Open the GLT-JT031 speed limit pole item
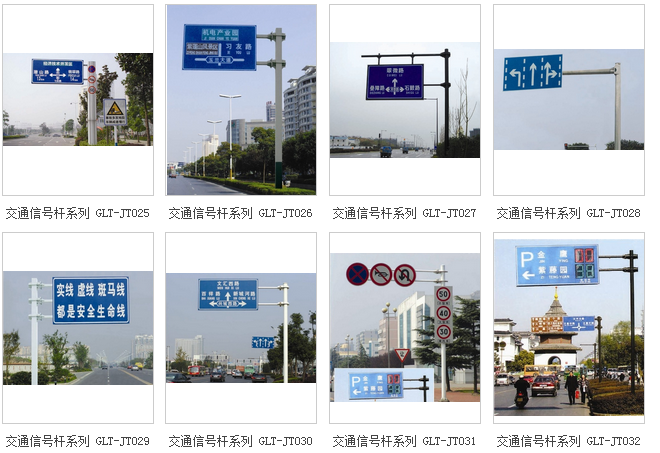660x453 pixels. coord(404,329)
